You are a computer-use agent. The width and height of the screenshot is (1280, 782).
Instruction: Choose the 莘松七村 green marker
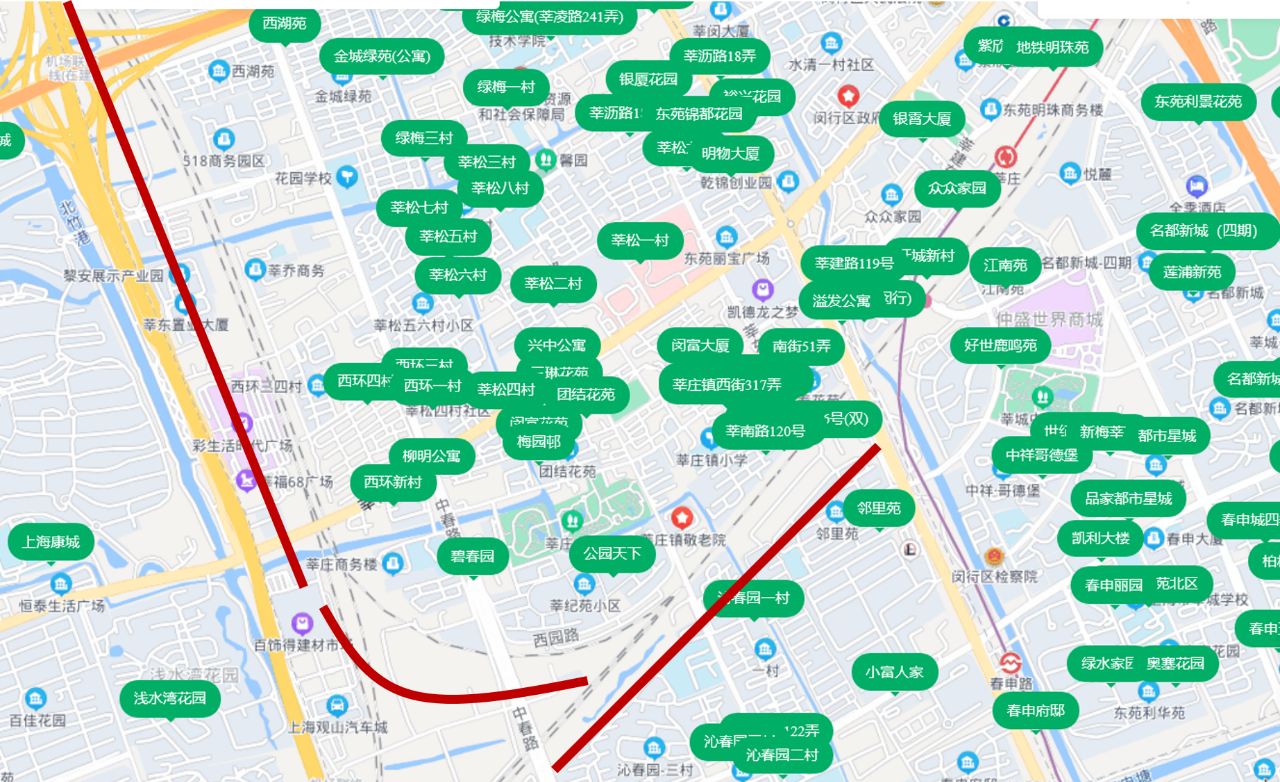[x=419, y=208]
